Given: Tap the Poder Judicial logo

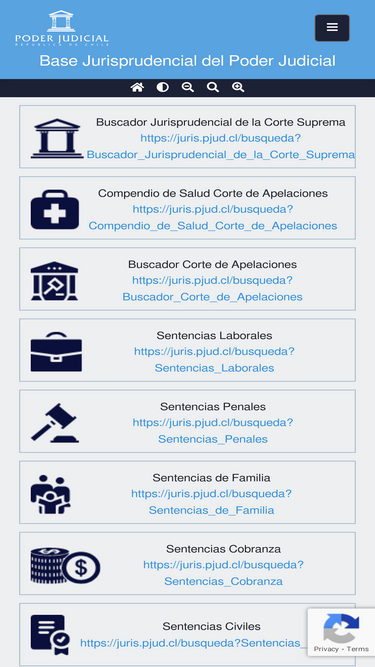Looking at the screenshot, I should point(62,28).
